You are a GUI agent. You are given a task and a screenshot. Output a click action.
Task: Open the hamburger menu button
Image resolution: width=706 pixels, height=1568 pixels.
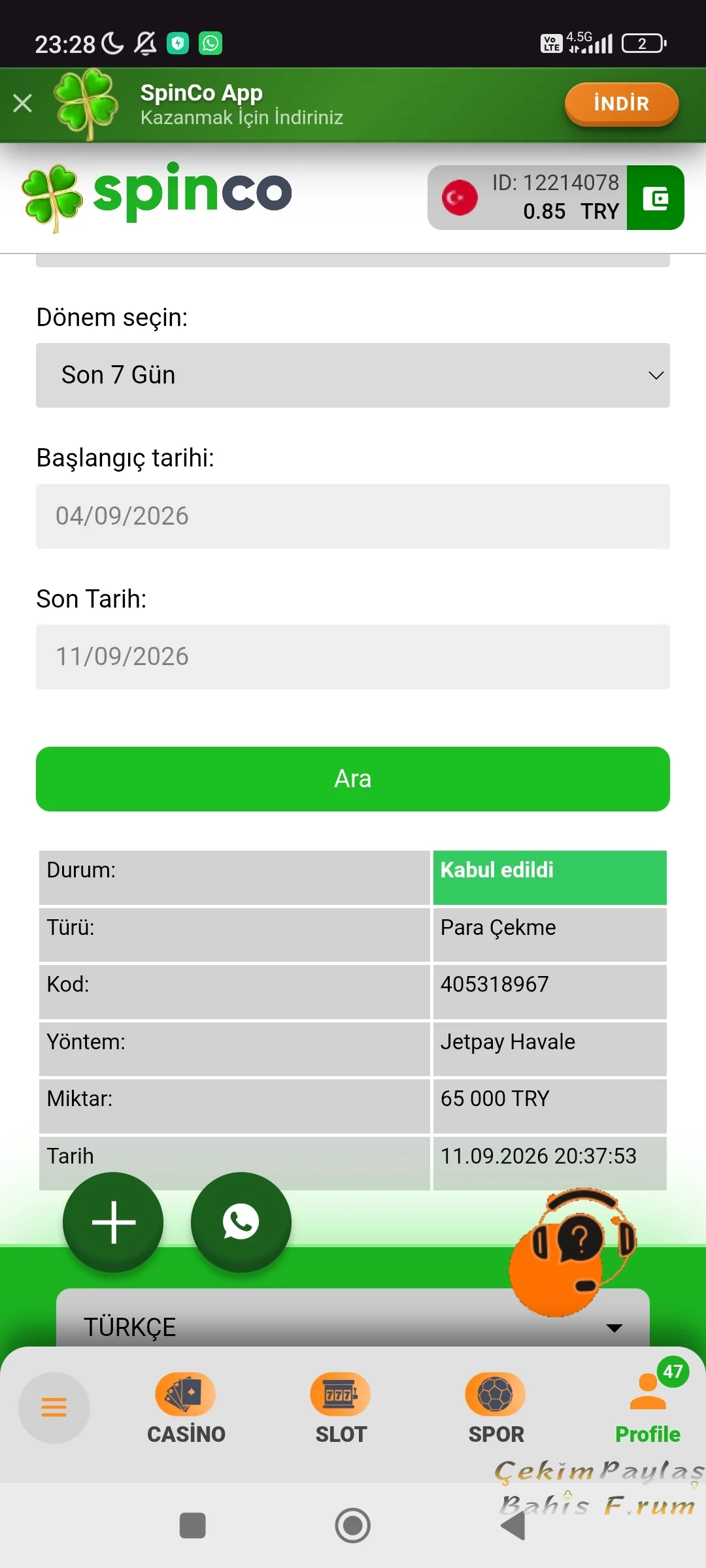(x=54, y=1407)
